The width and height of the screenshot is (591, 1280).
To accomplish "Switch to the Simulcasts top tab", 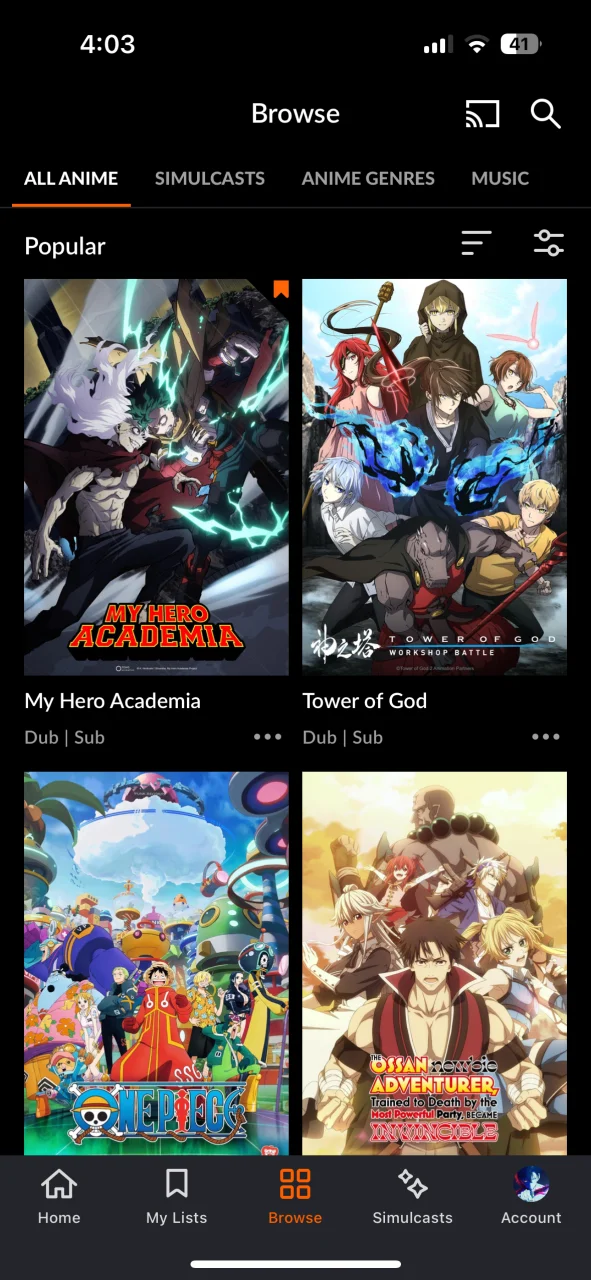I will point(210,179).
